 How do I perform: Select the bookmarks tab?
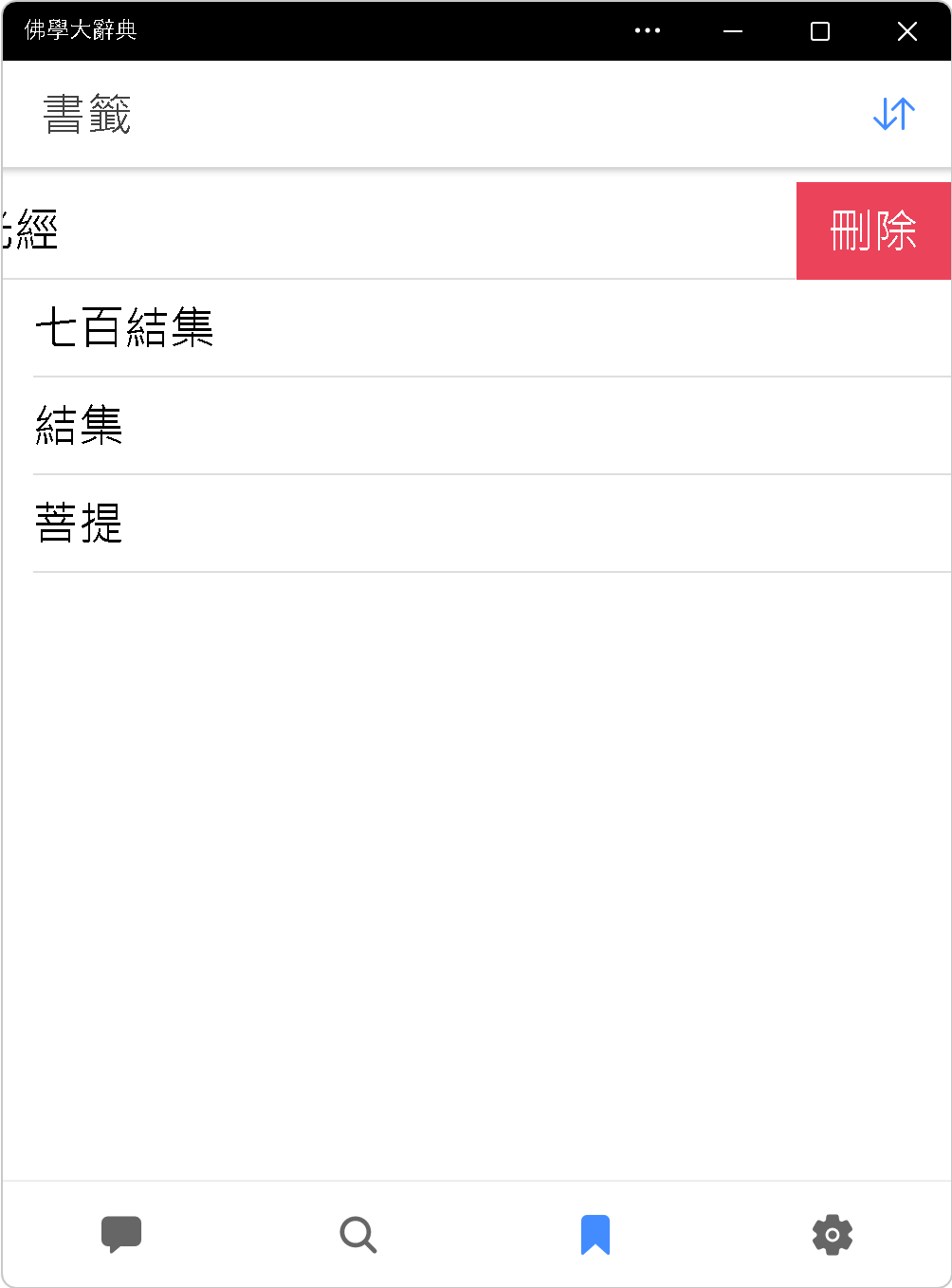click(595, 1234)
